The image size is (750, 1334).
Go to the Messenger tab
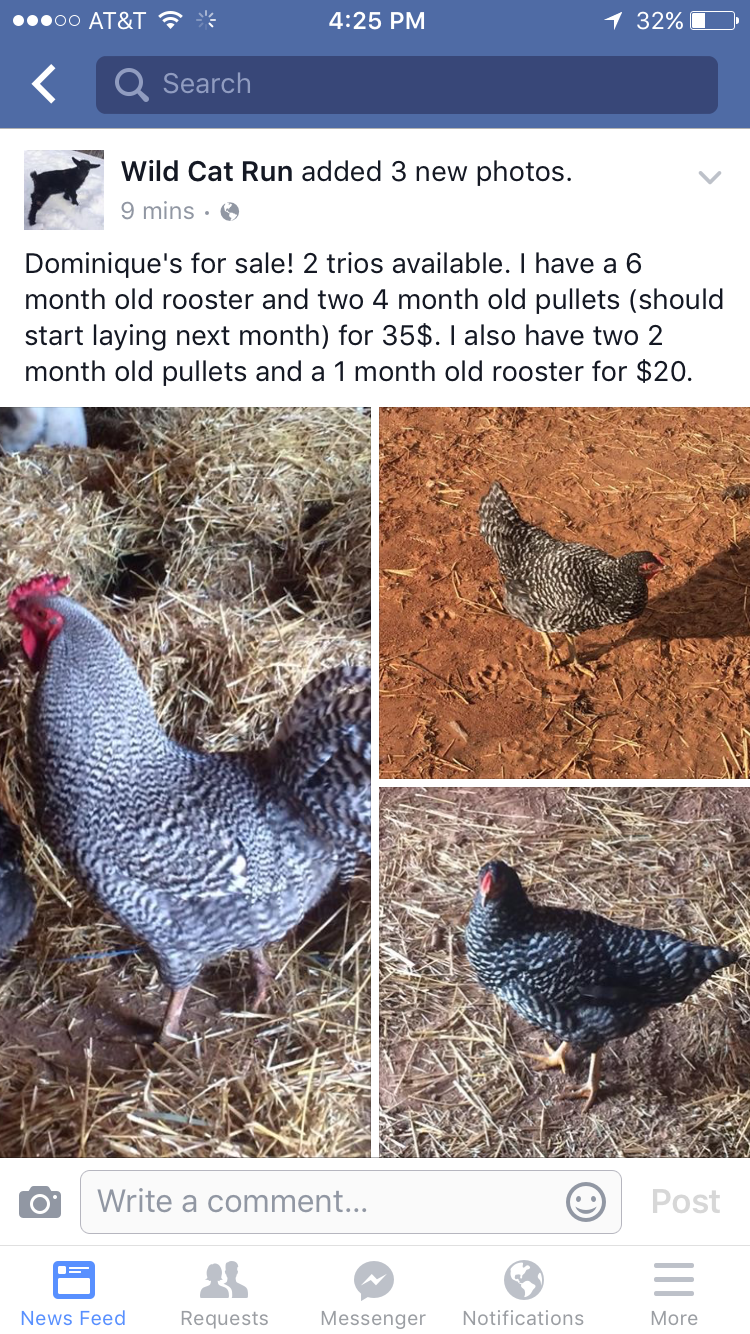[x=373, y=1292]
